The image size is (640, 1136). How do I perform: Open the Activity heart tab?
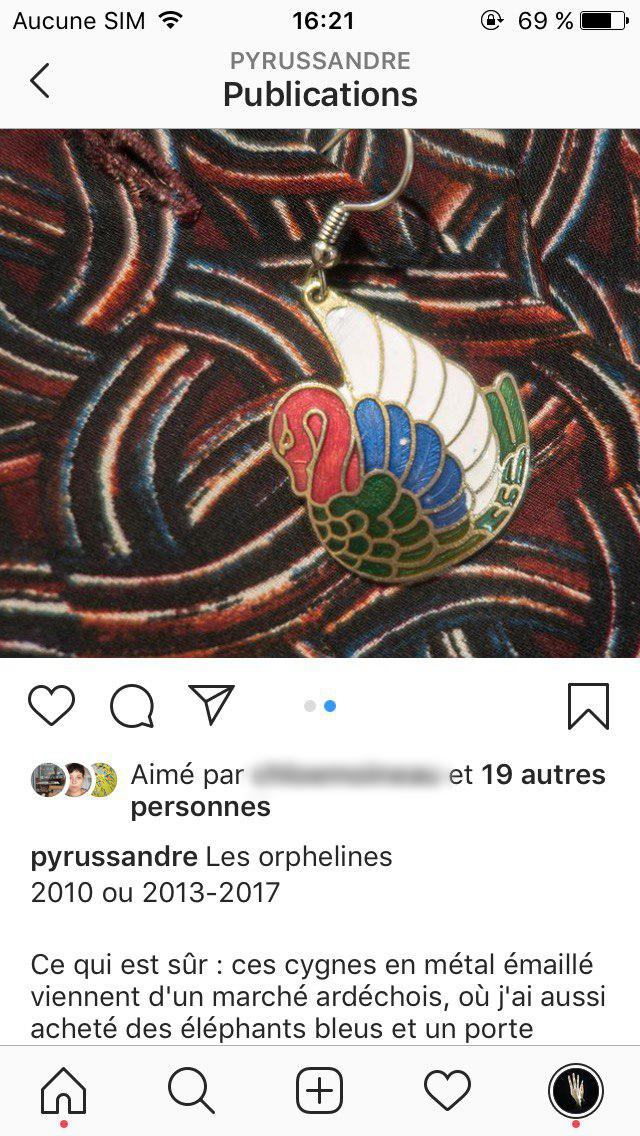447,1089
